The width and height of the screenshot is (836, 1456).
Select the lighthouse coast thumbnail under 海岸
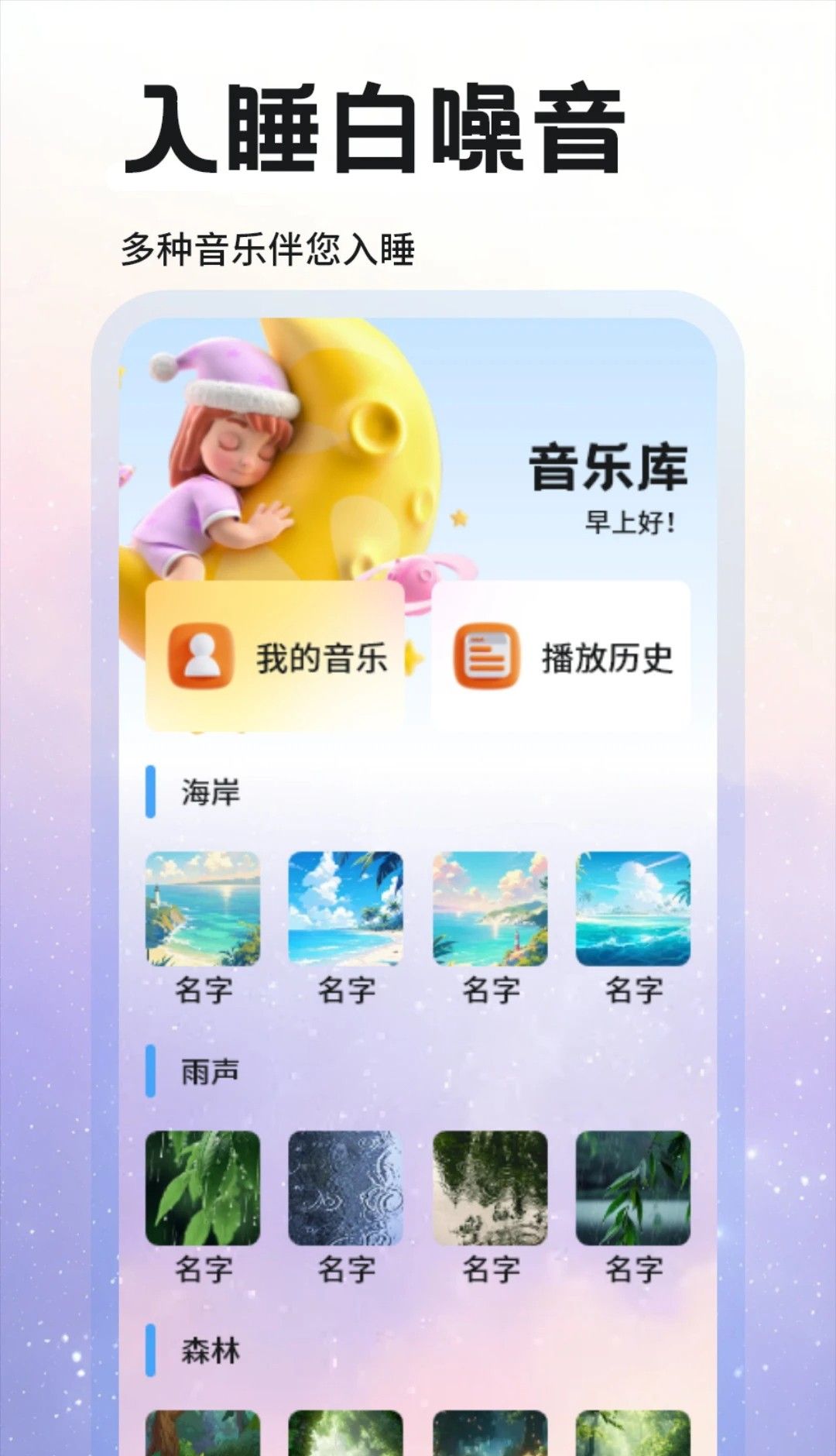pyautogui.click(x=204, y=910)
